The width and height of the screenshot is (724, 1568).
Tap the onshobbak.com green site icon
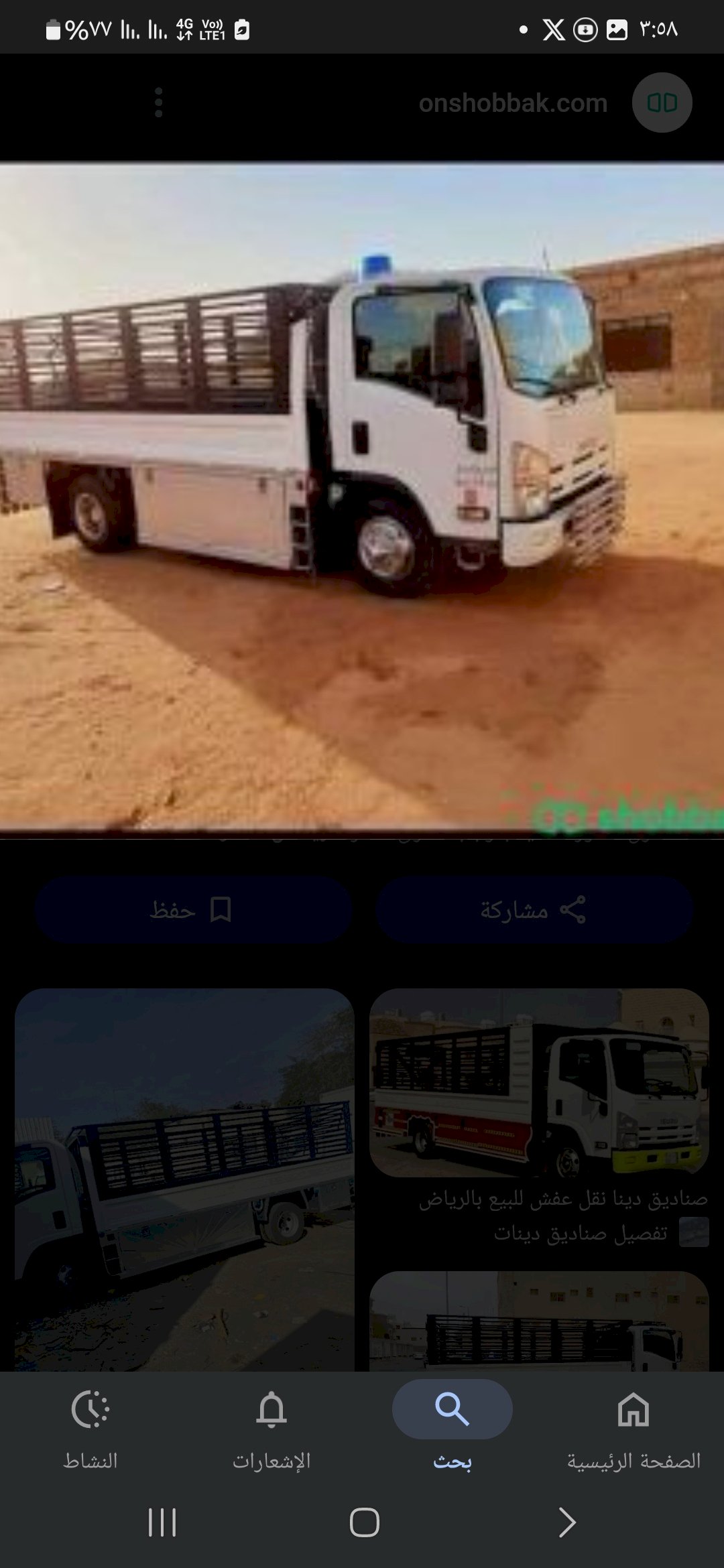click(x=662, y=103)
